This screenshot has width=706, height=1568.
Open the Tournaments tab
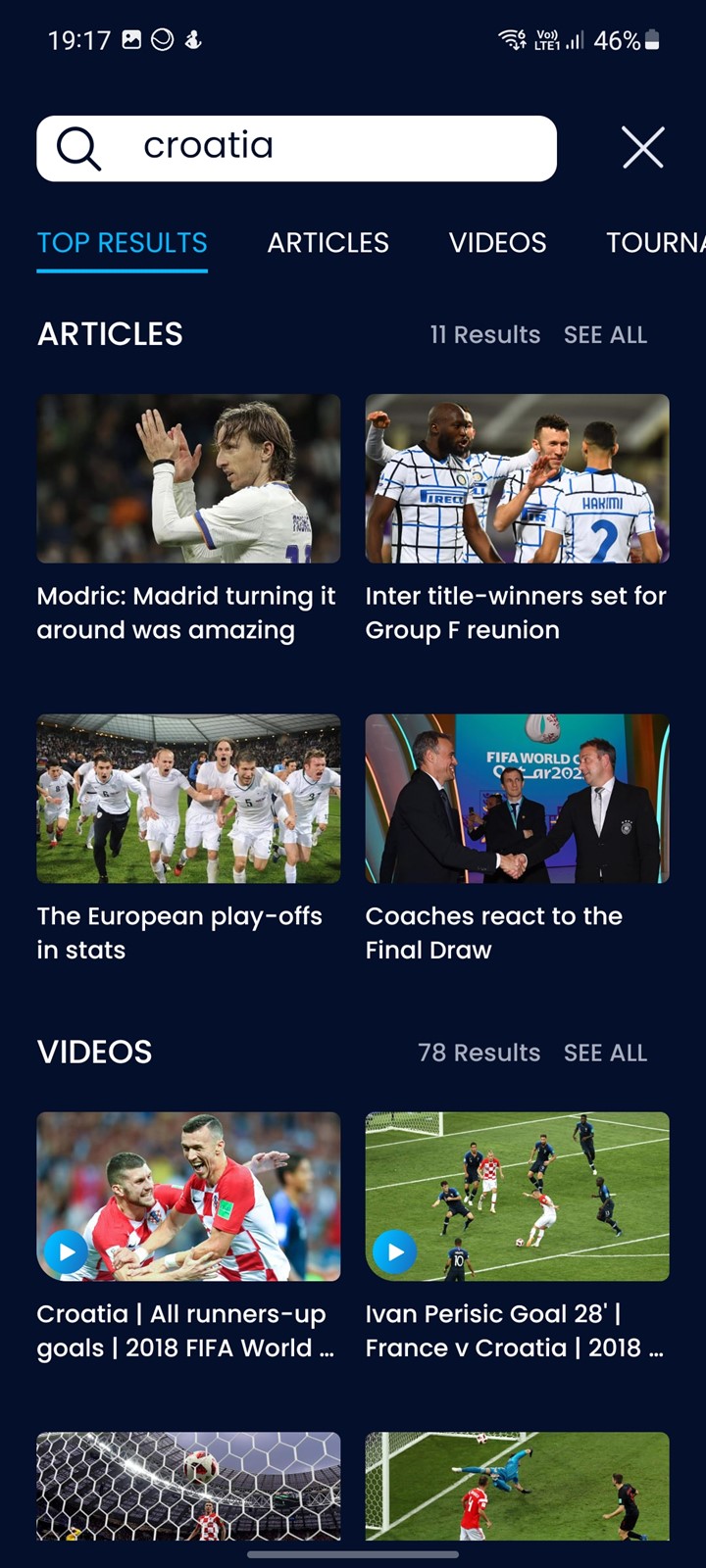655,243
